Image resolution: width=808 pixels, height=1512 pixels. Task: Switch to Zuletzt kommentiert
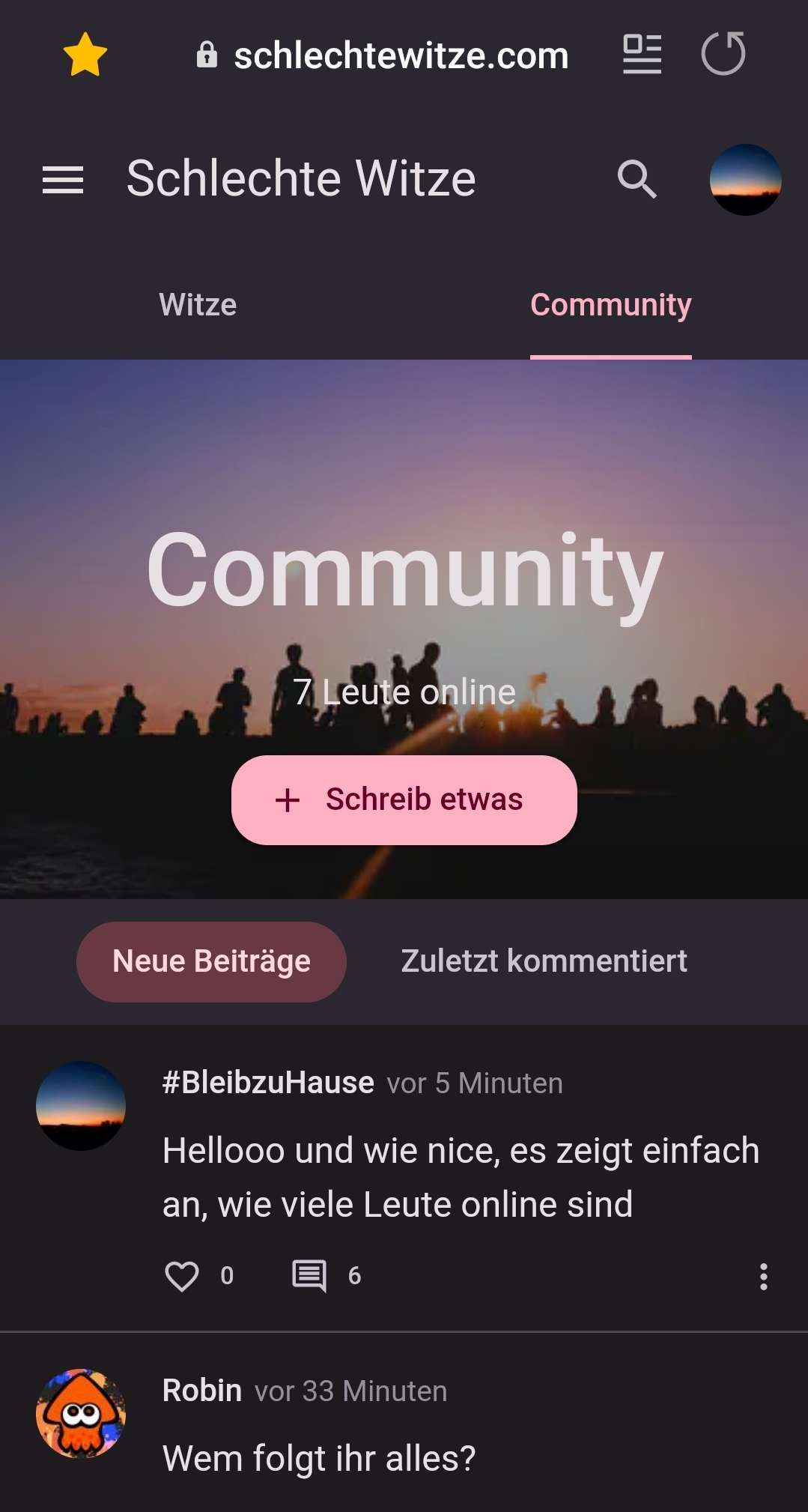pyautogui.click(x=544, y=961)
